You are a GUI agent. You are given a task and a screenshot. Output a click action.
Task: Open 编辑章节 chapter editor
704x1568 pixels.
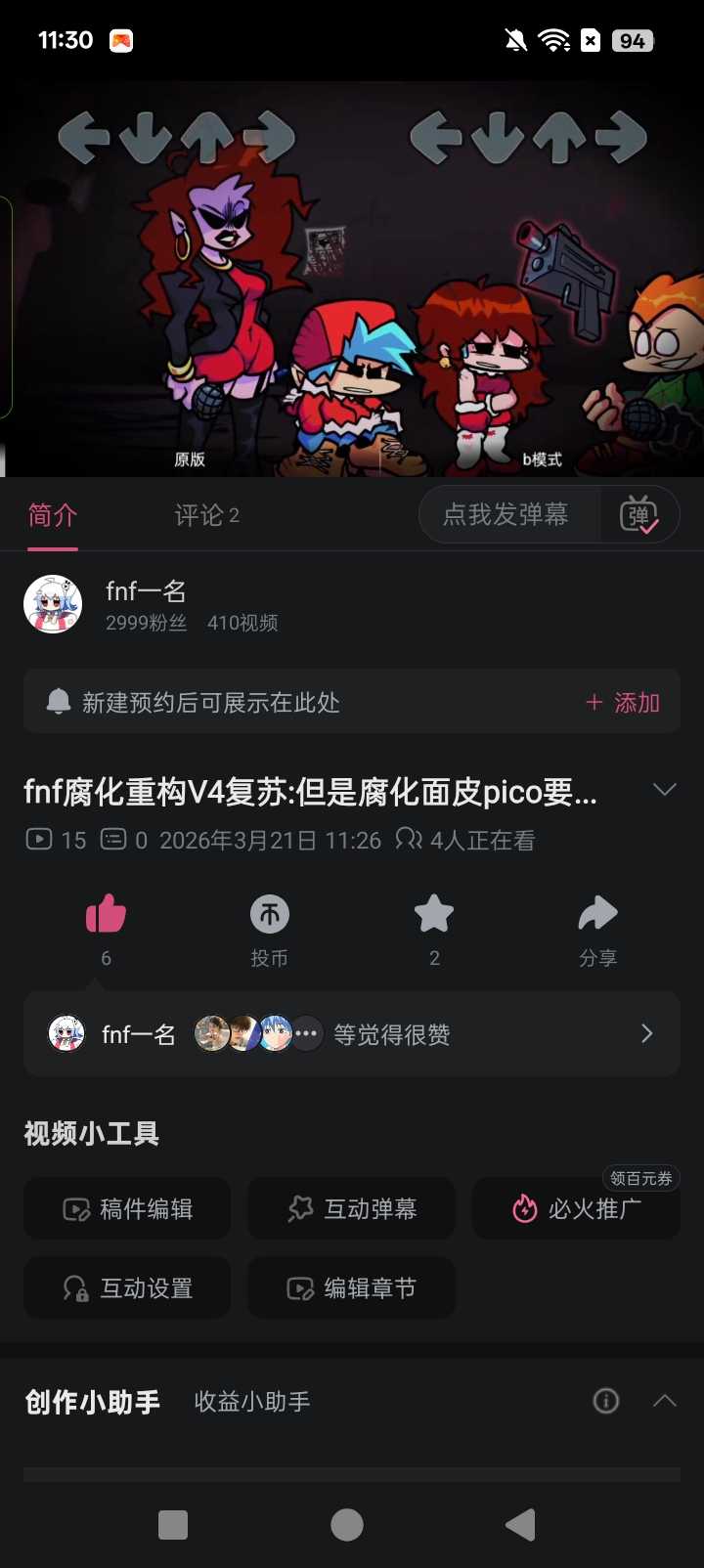[352, 1288]
